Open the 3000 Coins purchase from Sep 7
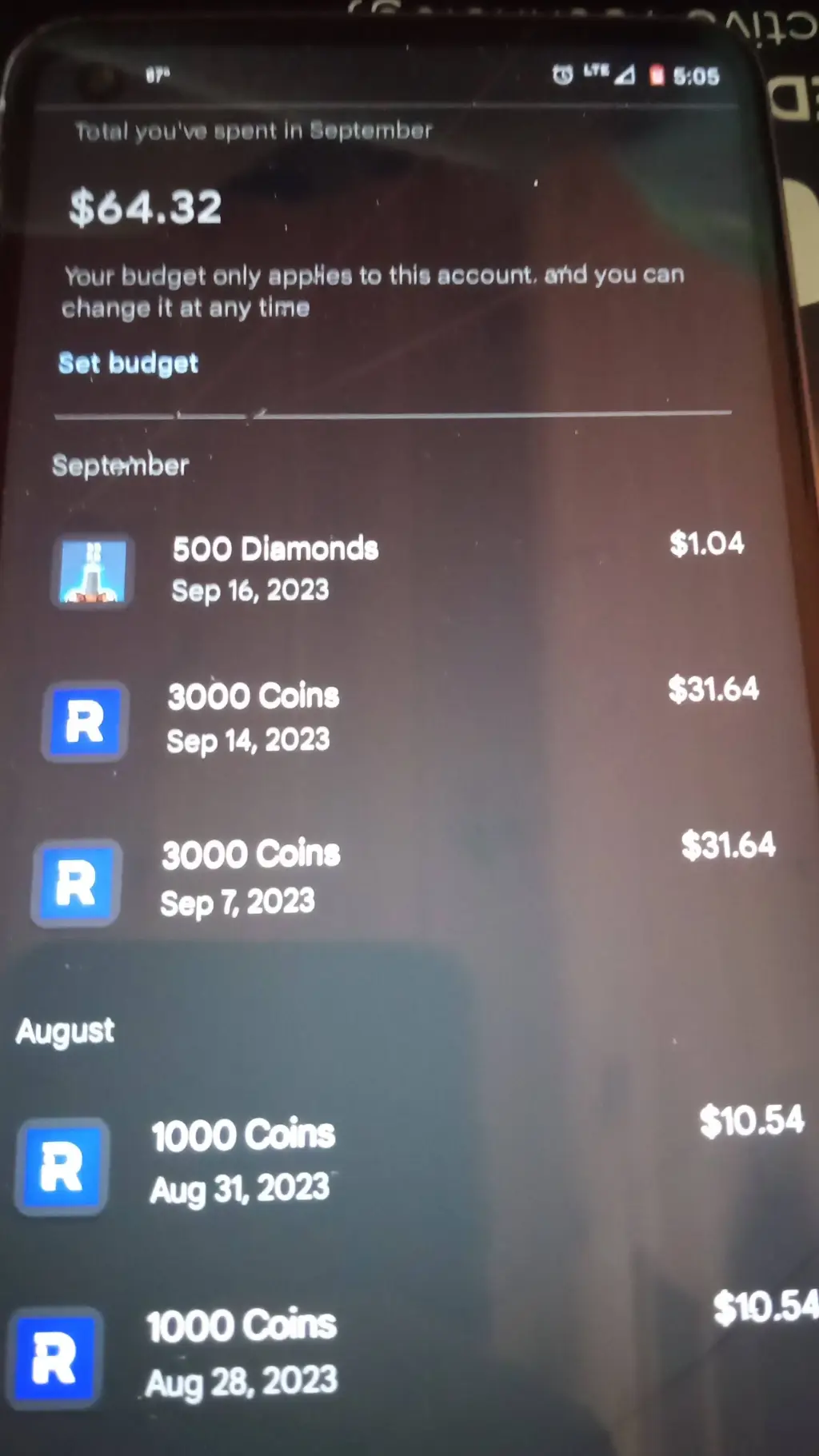The width and height of the screenshot is (819, 1456). click(250, 878)
